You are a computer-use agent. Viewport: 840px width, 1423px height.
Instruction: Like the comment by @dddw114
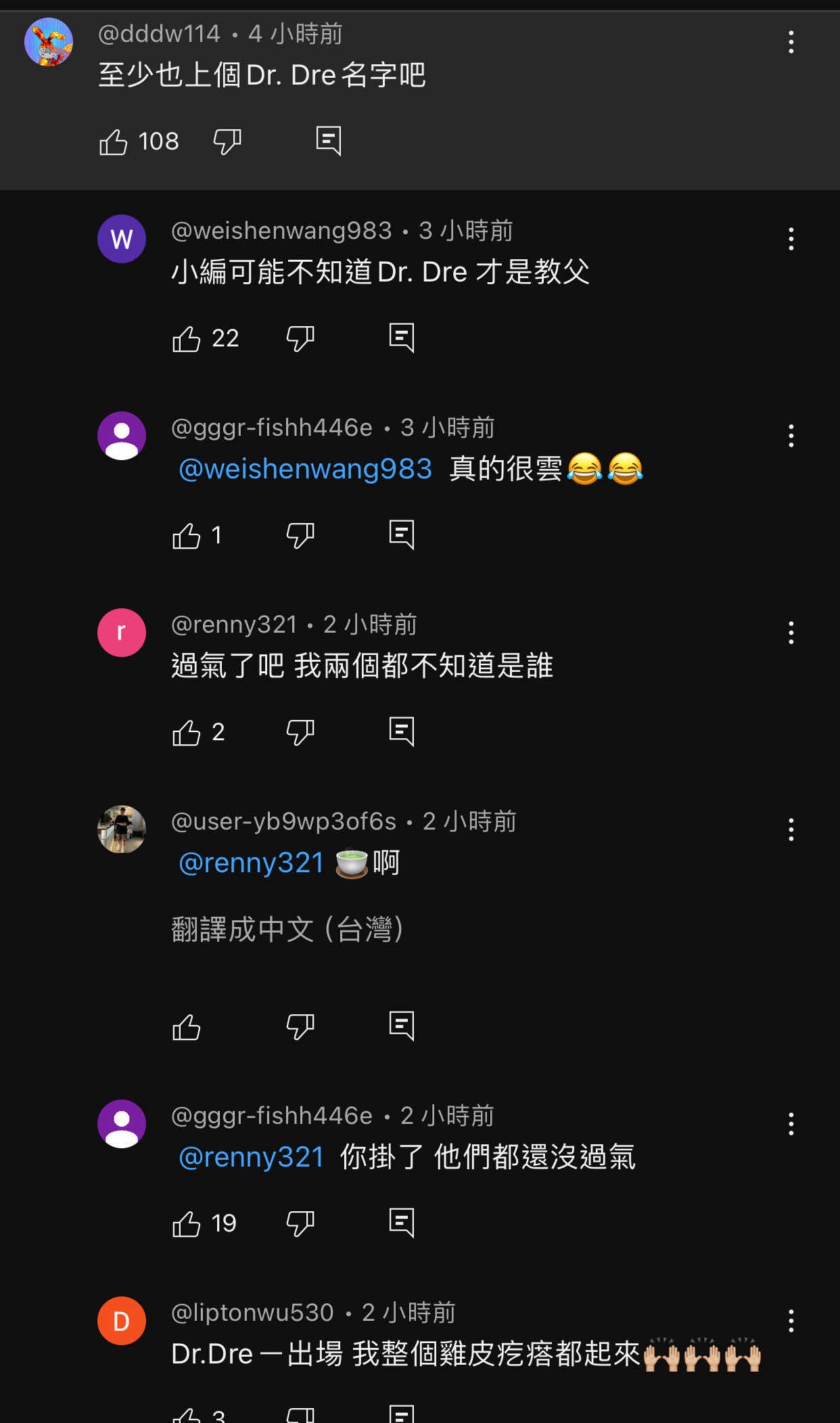(x=114, y=141)
